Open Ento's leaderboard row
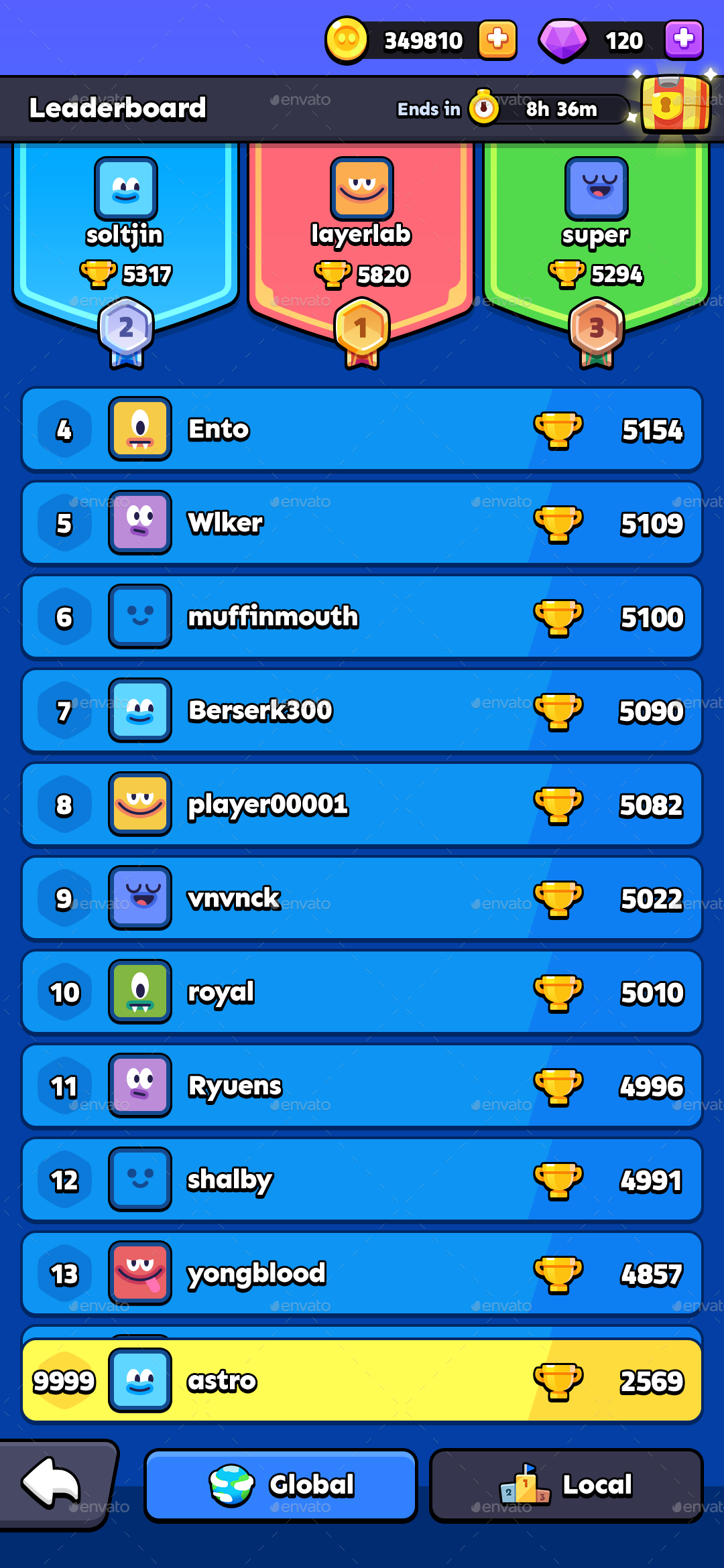724x1568 pixels. coord(362,430)
